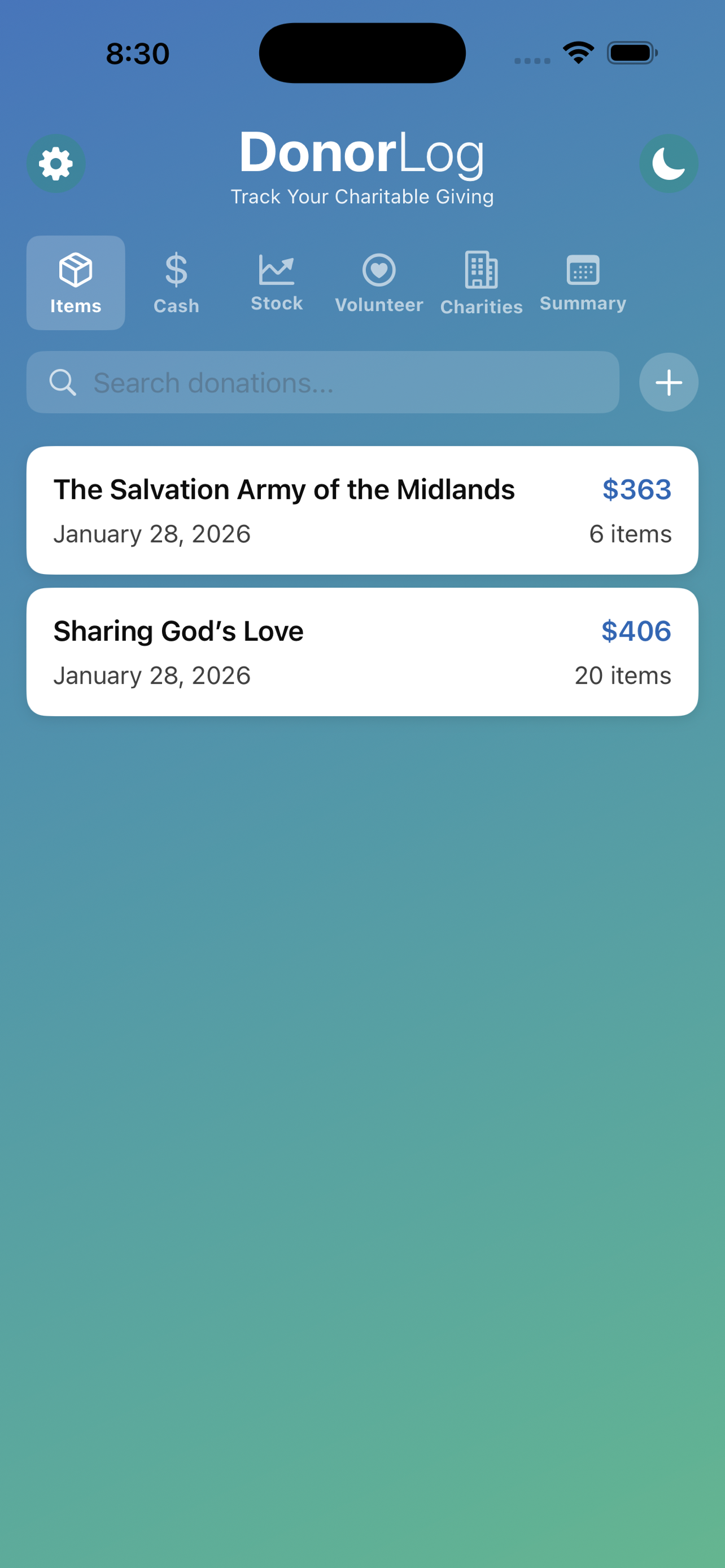Click the Summary calendar icon
The height and width of the screenshot is (1568, 725).
click(583, 270)
